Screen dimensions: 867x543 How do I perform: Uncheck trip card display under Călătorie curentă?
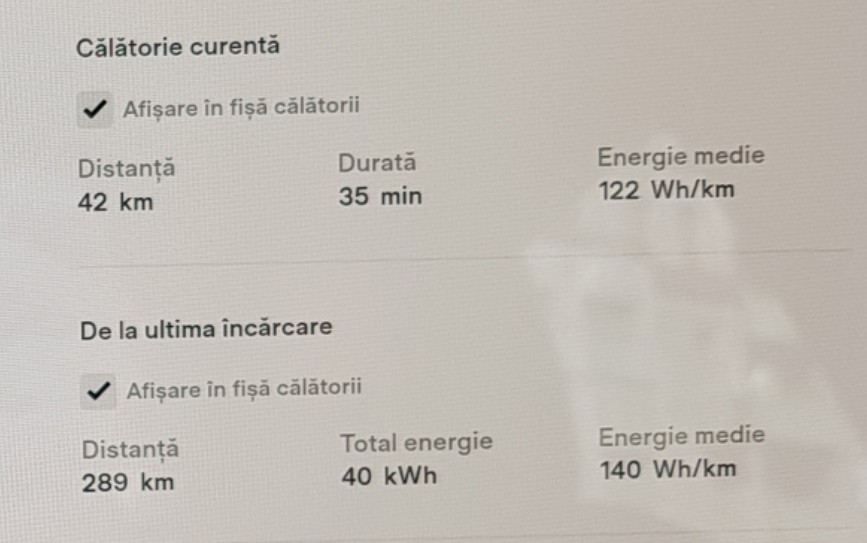pyautogui.click(x=96, y=109)
